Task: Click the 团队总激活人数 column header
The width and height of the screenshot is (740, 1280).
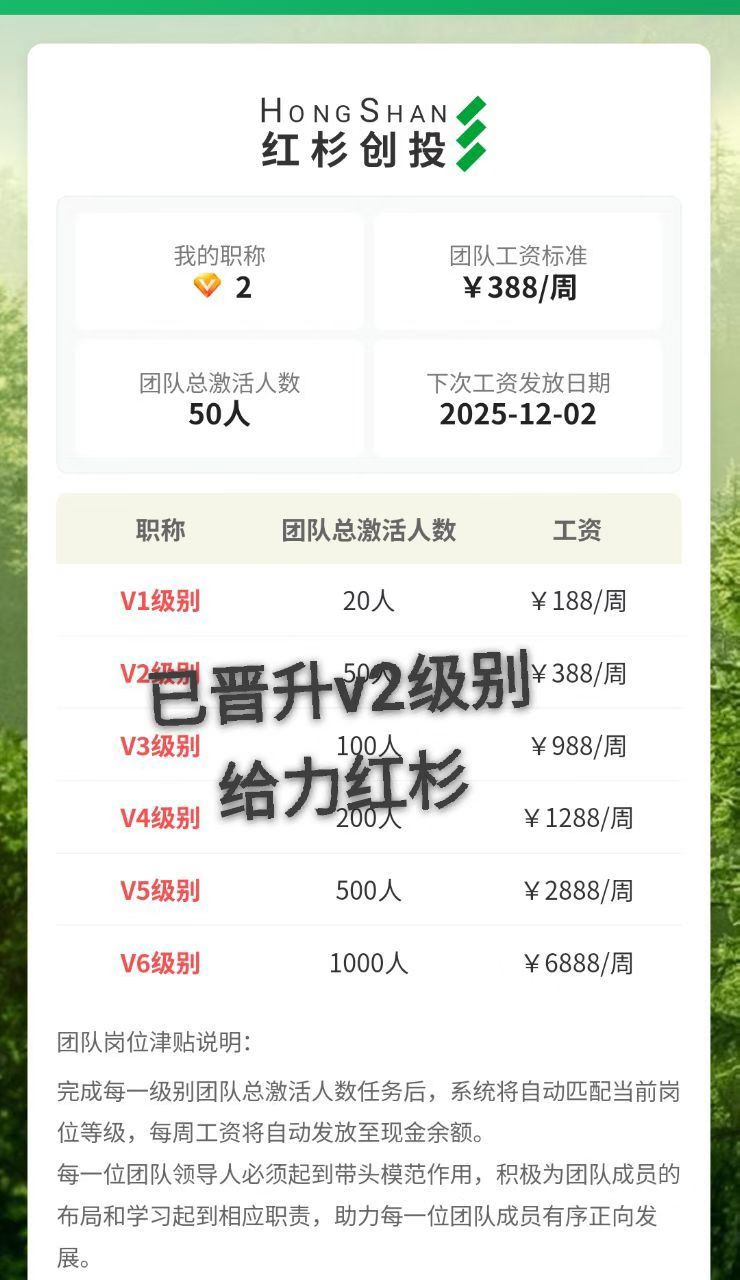Action: 368,530
